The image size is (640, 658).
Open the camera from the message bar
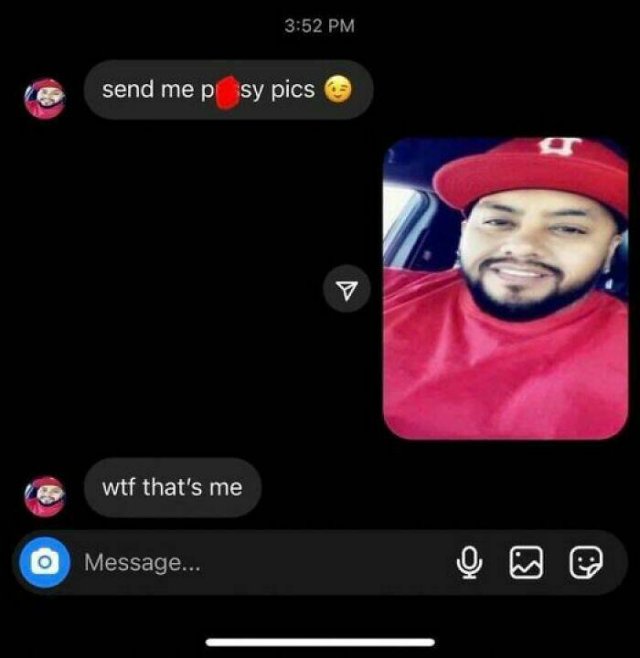(x=42, y=563)
